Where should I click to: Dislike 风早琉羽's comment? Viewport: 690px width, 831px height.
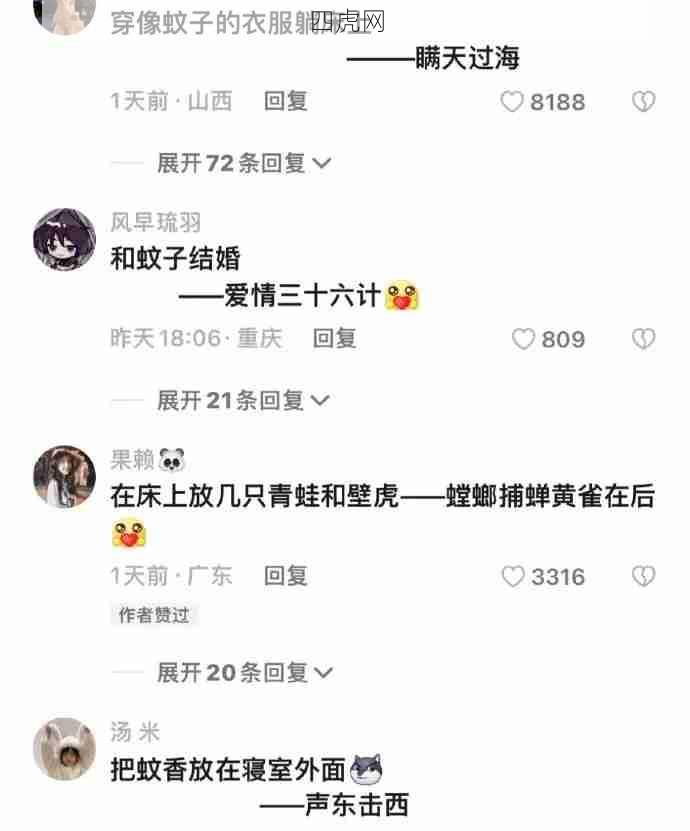click(644, 339)
